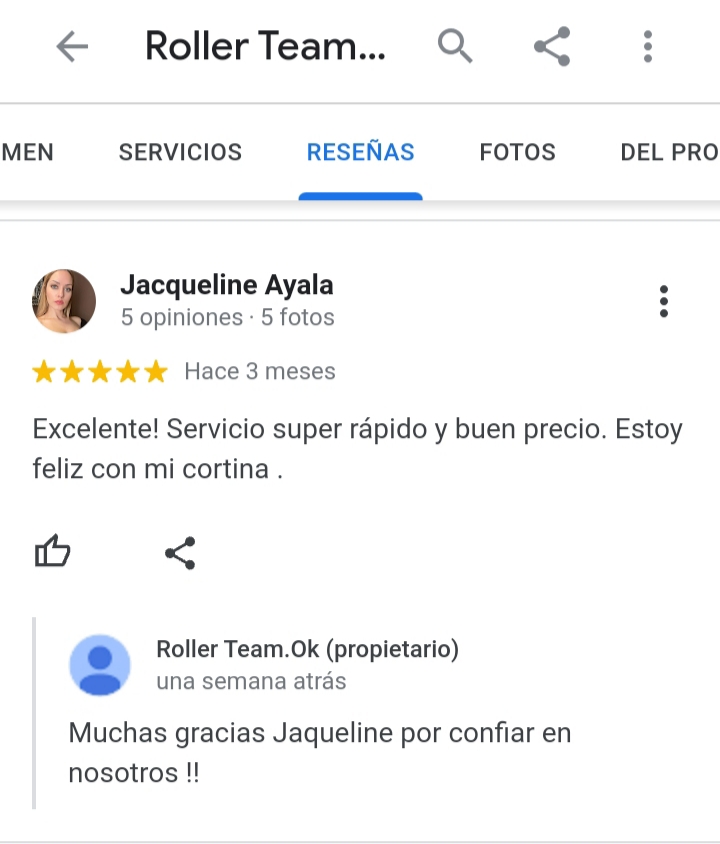Select the Reseñas tab
The width and height of the screenshot is (720, 844).
click(x=360, y=152)
